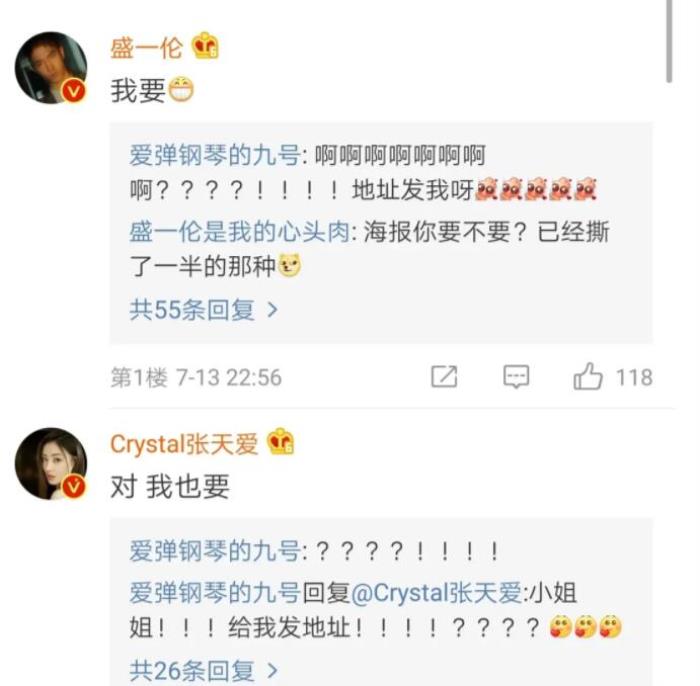Expand 共55条回复 replies

[x=203, y=310]
